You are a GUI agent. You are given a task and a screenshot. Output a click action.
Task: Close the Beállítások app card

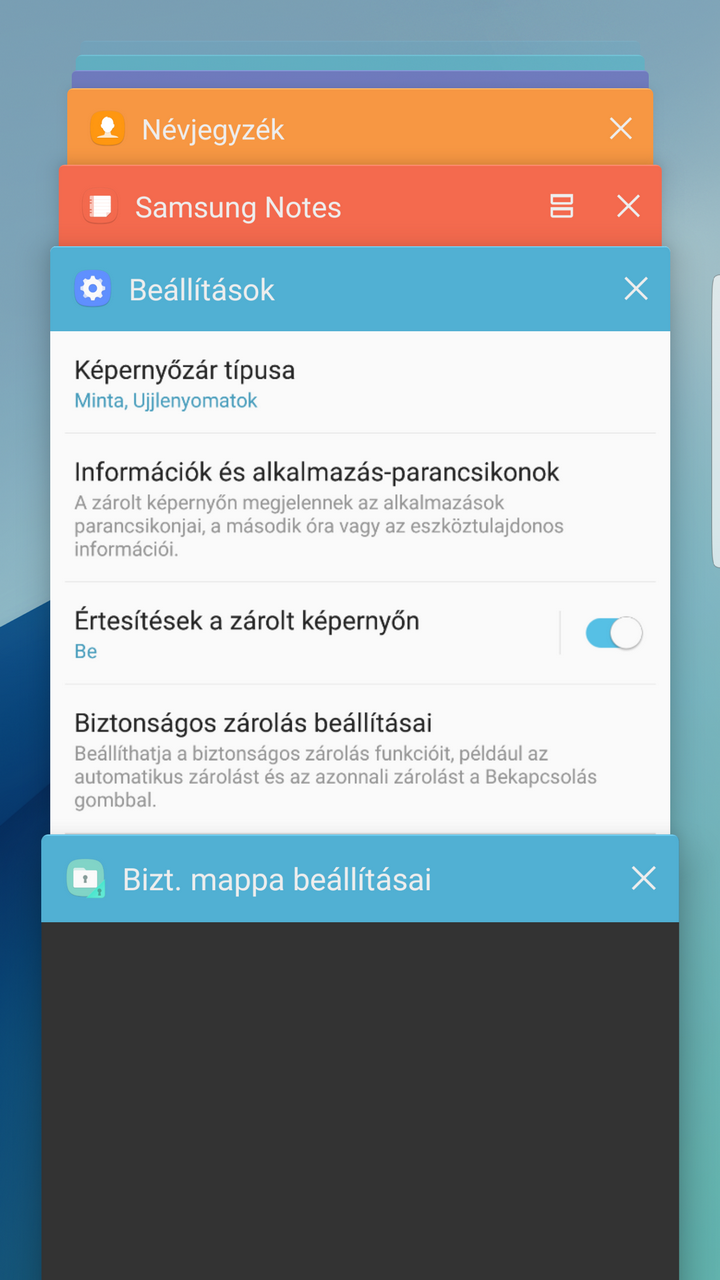(x=636, y=289)
